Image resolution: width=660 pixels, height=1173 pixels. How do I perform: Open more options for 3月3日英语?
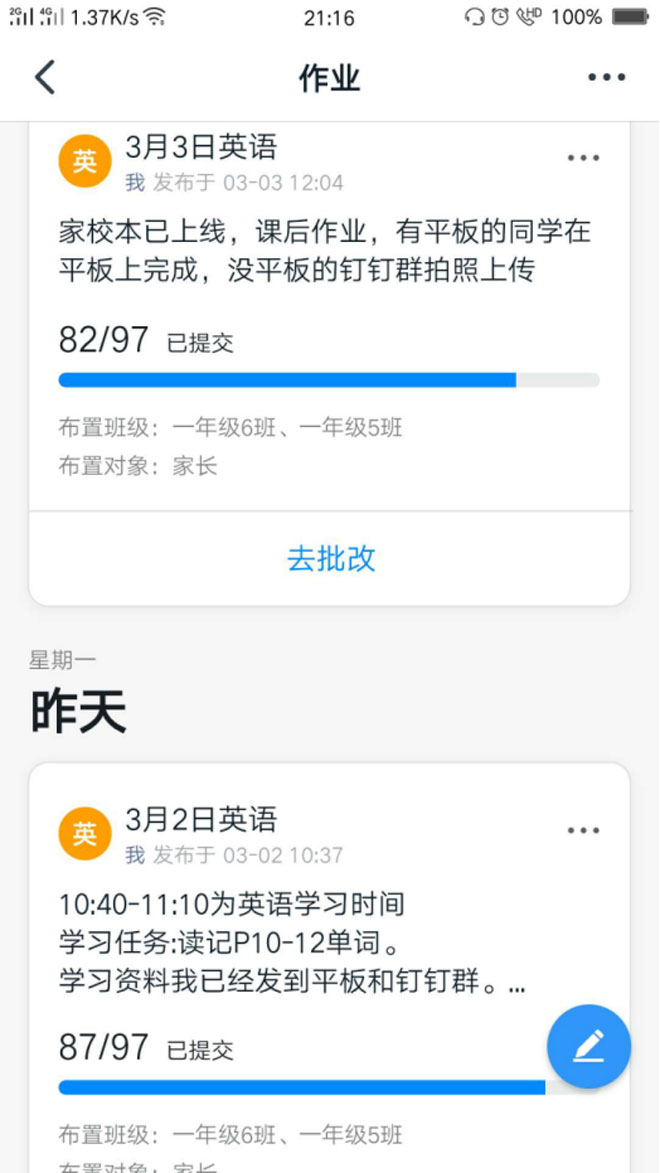(x=584, y=158)
